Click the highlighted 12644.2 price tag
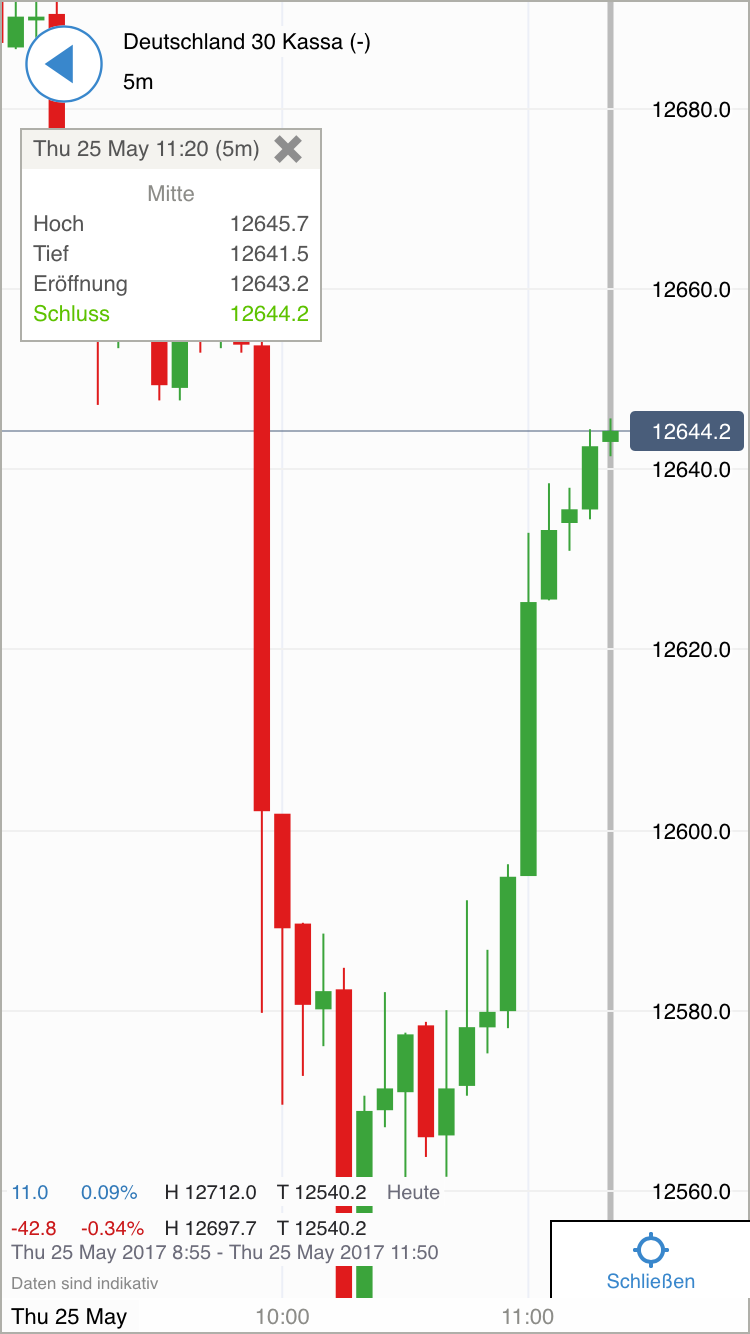 [687, 431]
